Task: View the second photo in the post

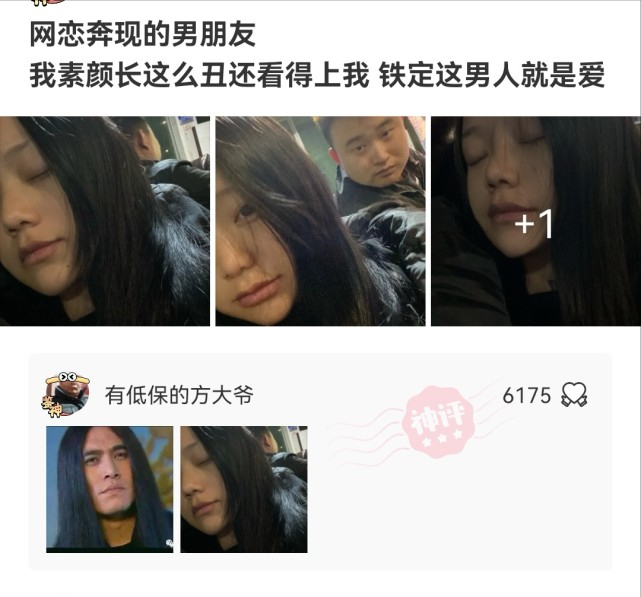Action: point(320,221)
